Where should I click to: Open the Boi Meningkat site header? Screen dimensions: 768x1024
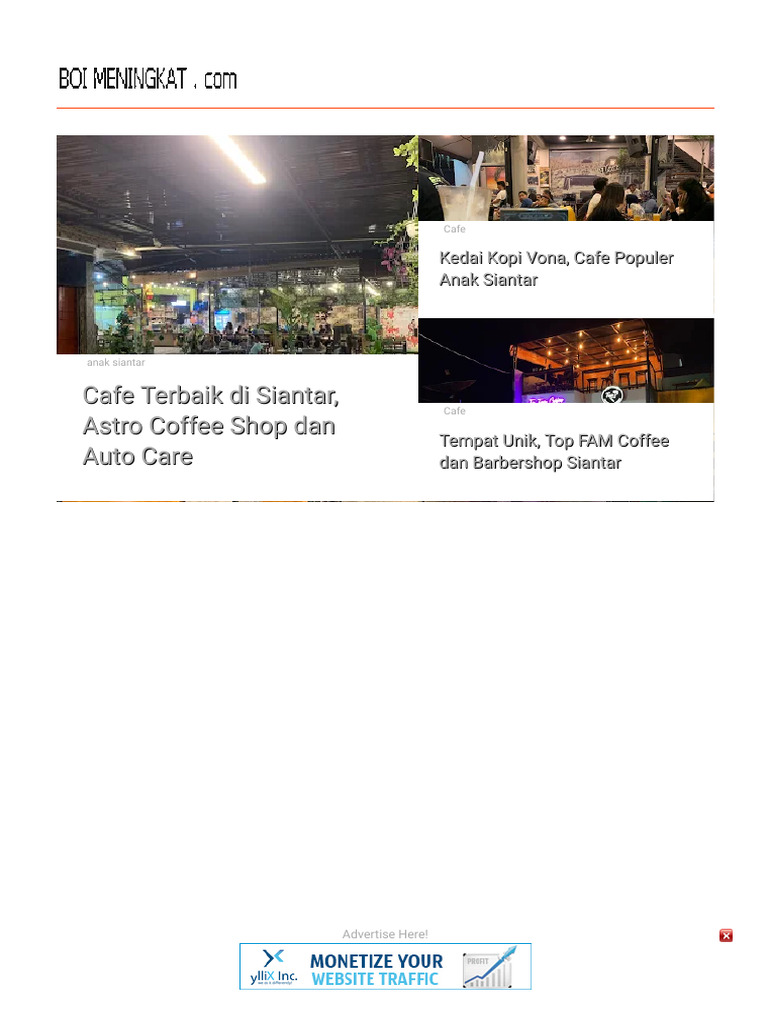tap(148, 79)
